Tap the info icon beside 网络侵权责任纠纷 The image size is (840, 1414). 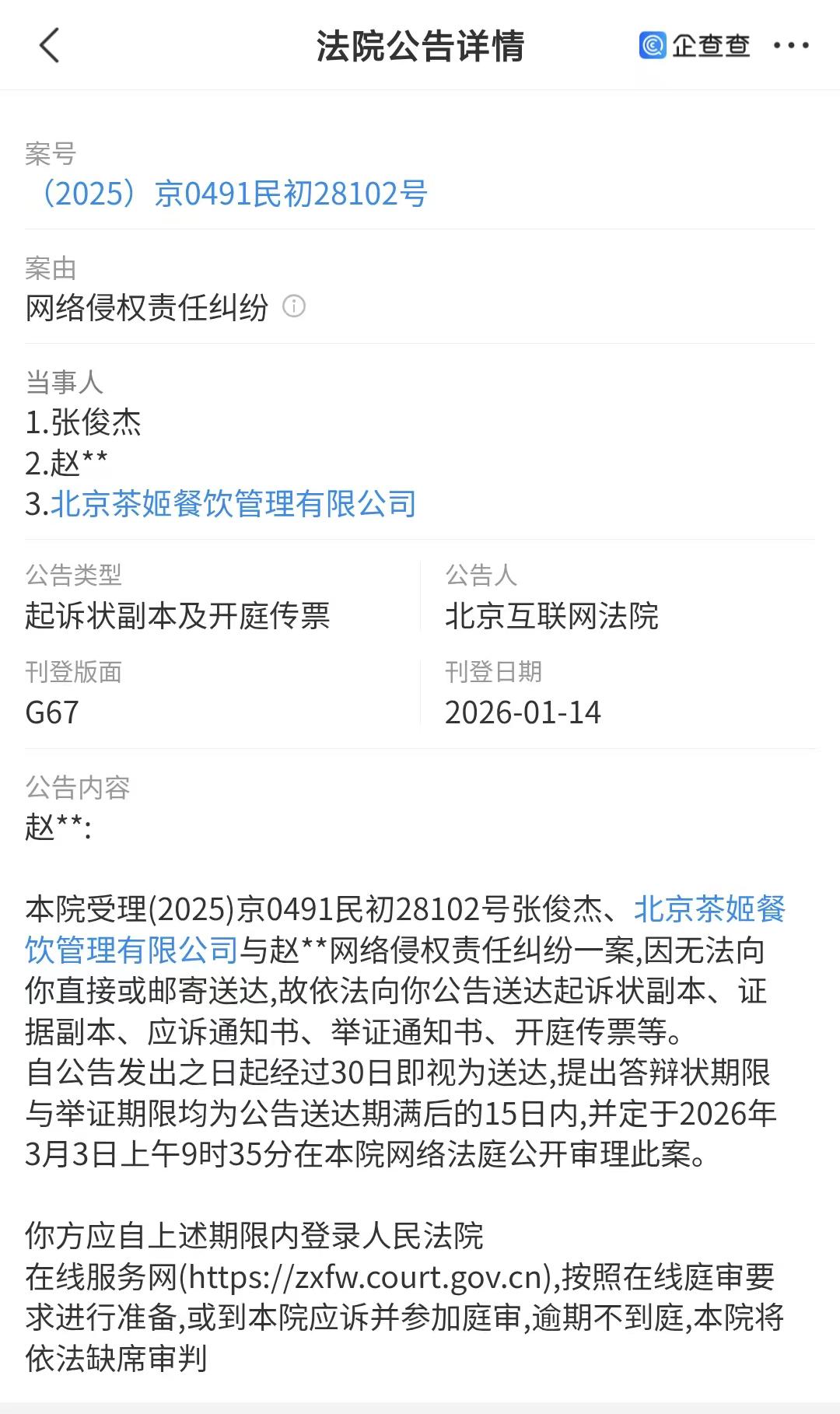click(294, 306)
